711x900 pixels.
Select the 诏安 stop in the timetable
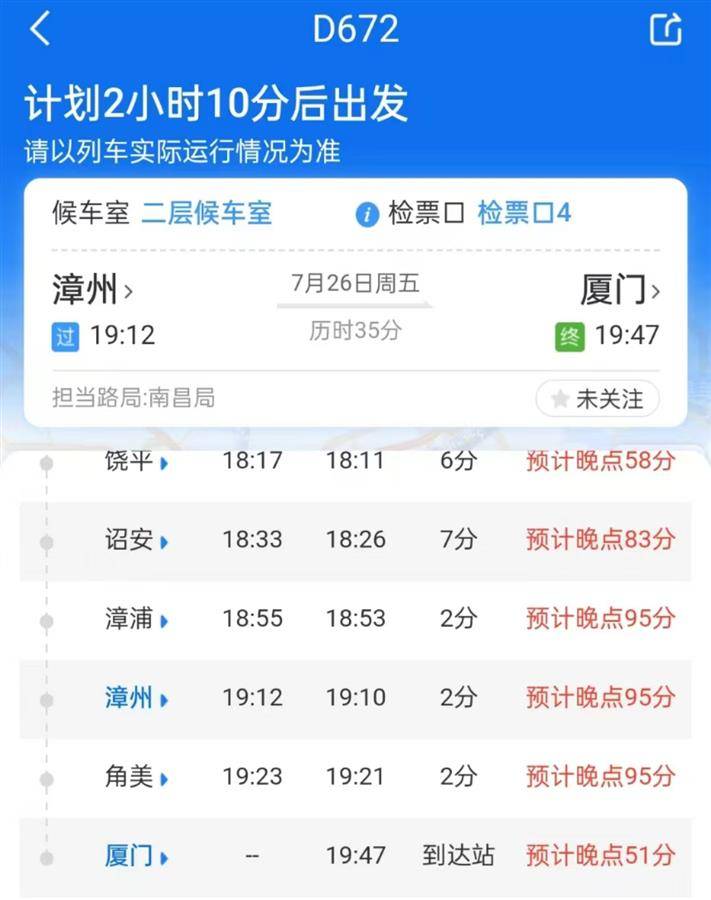137,540
